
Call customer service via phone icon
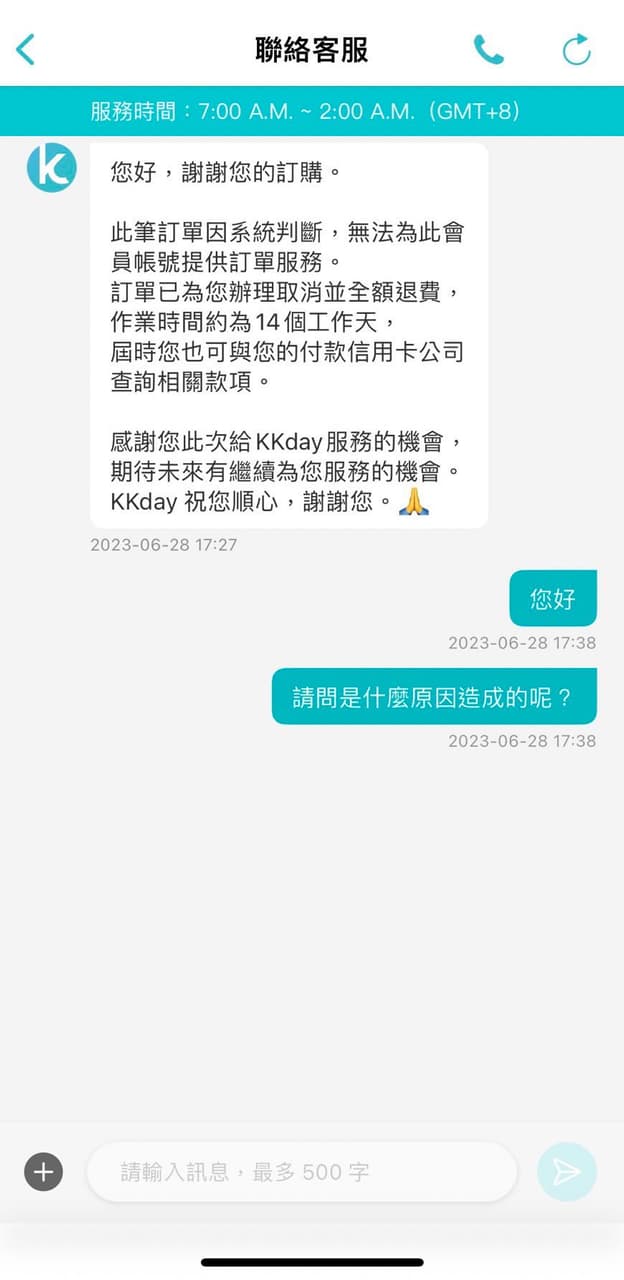488,49
